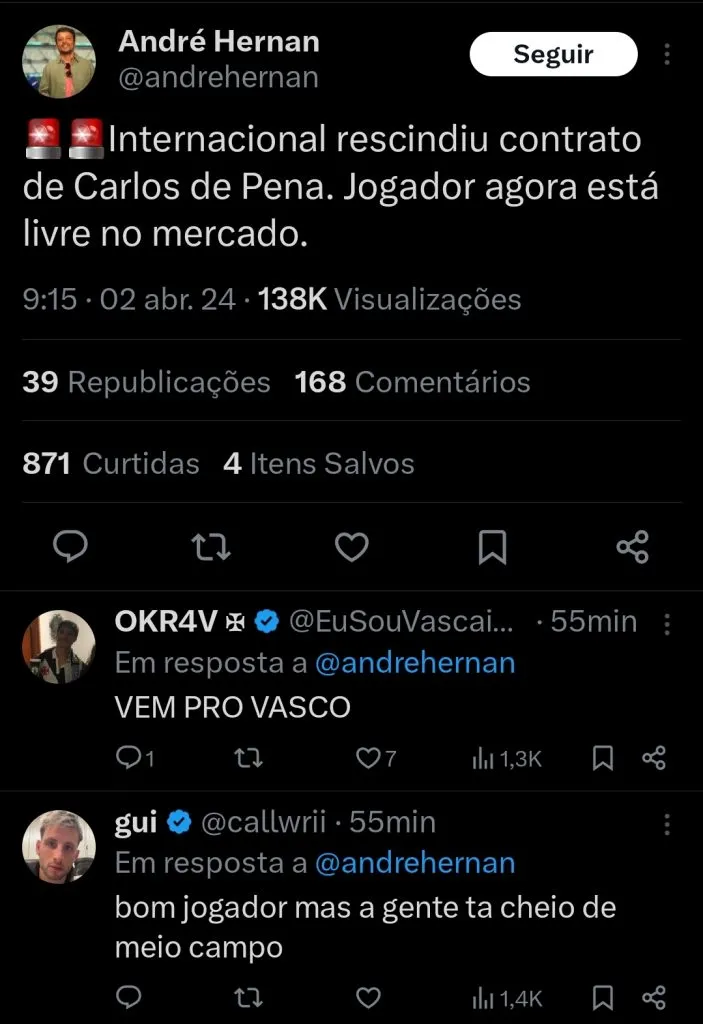Open overflow menu on André Hernan's post

pos(667,55)
